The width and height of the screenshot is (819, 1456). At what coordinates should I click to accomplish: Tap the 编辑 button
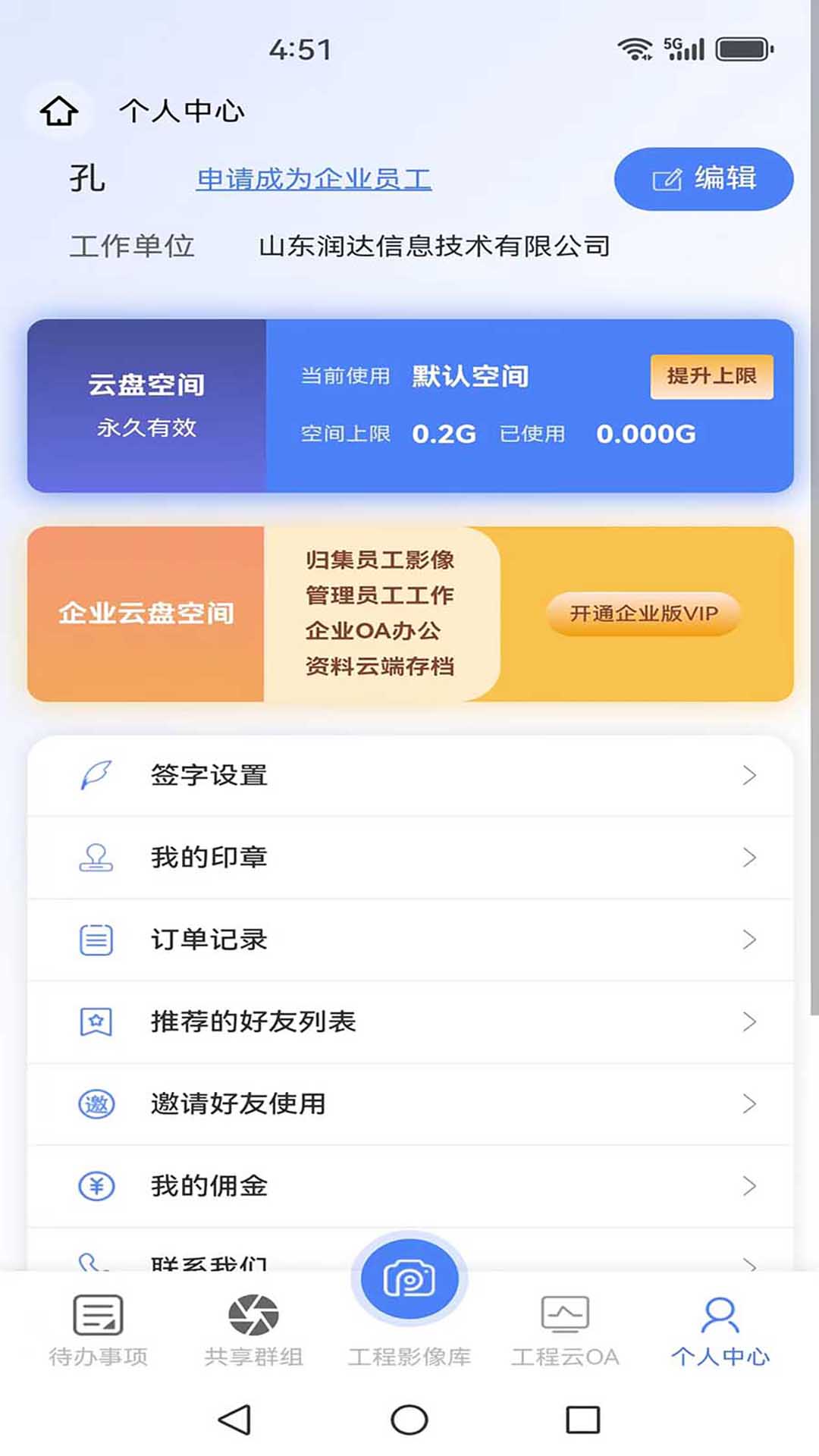point(704,179)
